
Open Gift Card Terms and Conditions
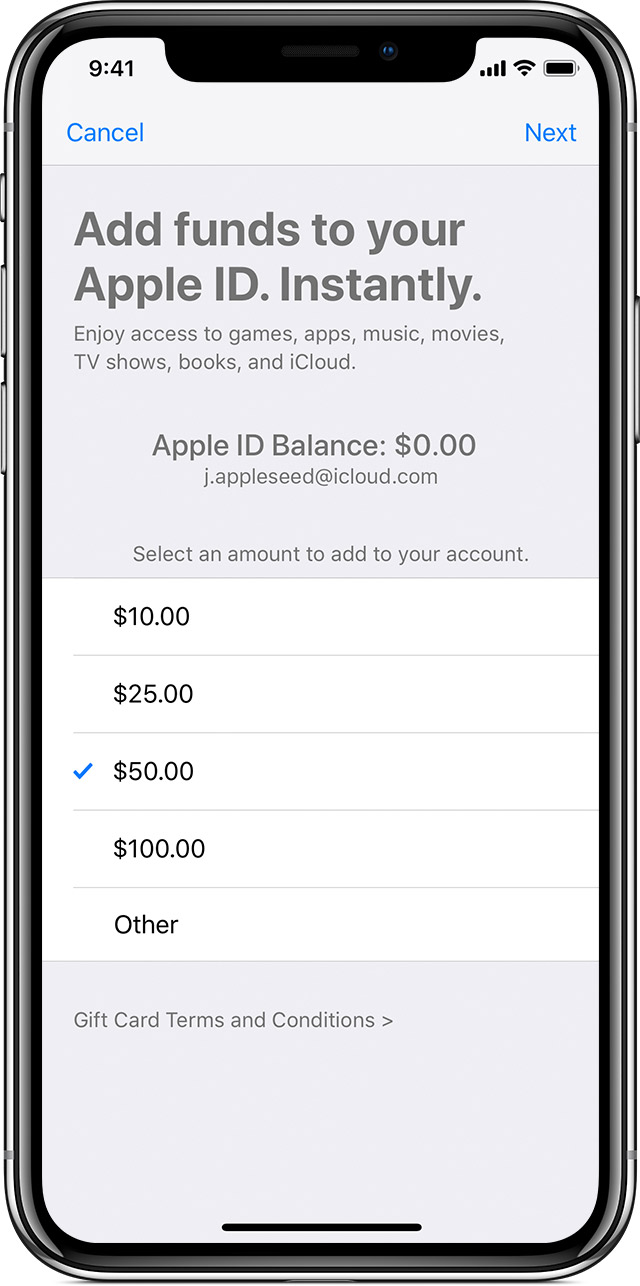[233, 1020]
